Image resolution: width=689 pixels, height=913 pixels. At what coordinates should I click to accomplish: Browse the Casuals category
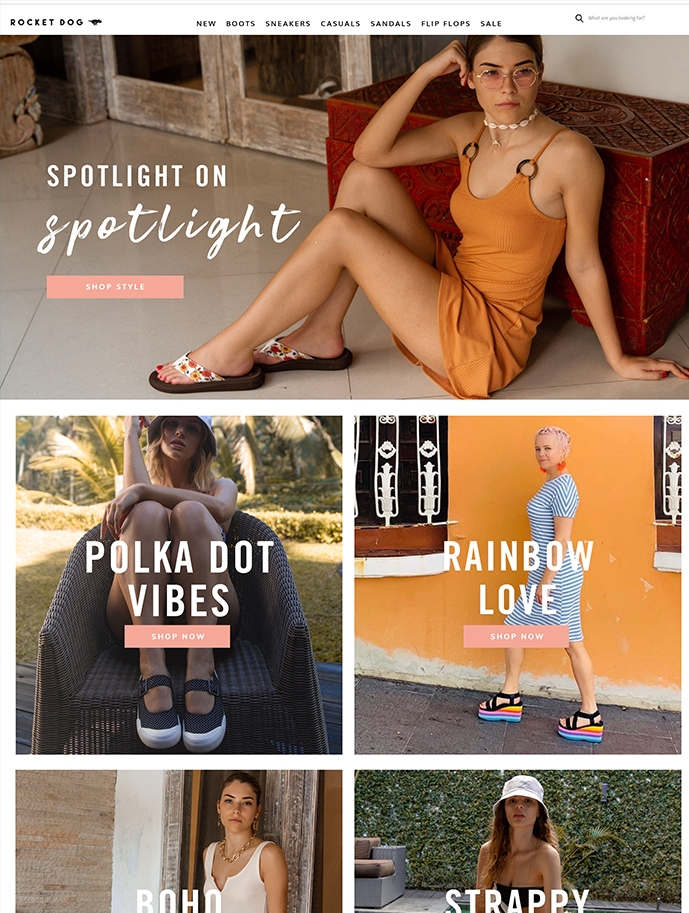(340, 23)
